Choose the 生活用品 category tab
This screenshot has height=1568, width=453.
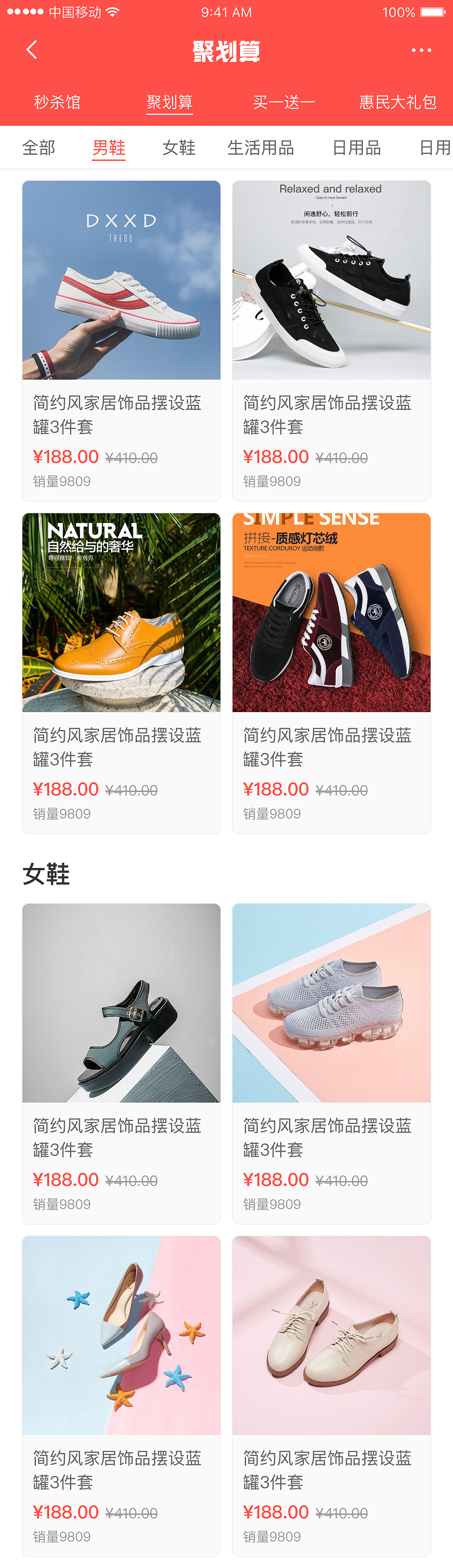261,148
